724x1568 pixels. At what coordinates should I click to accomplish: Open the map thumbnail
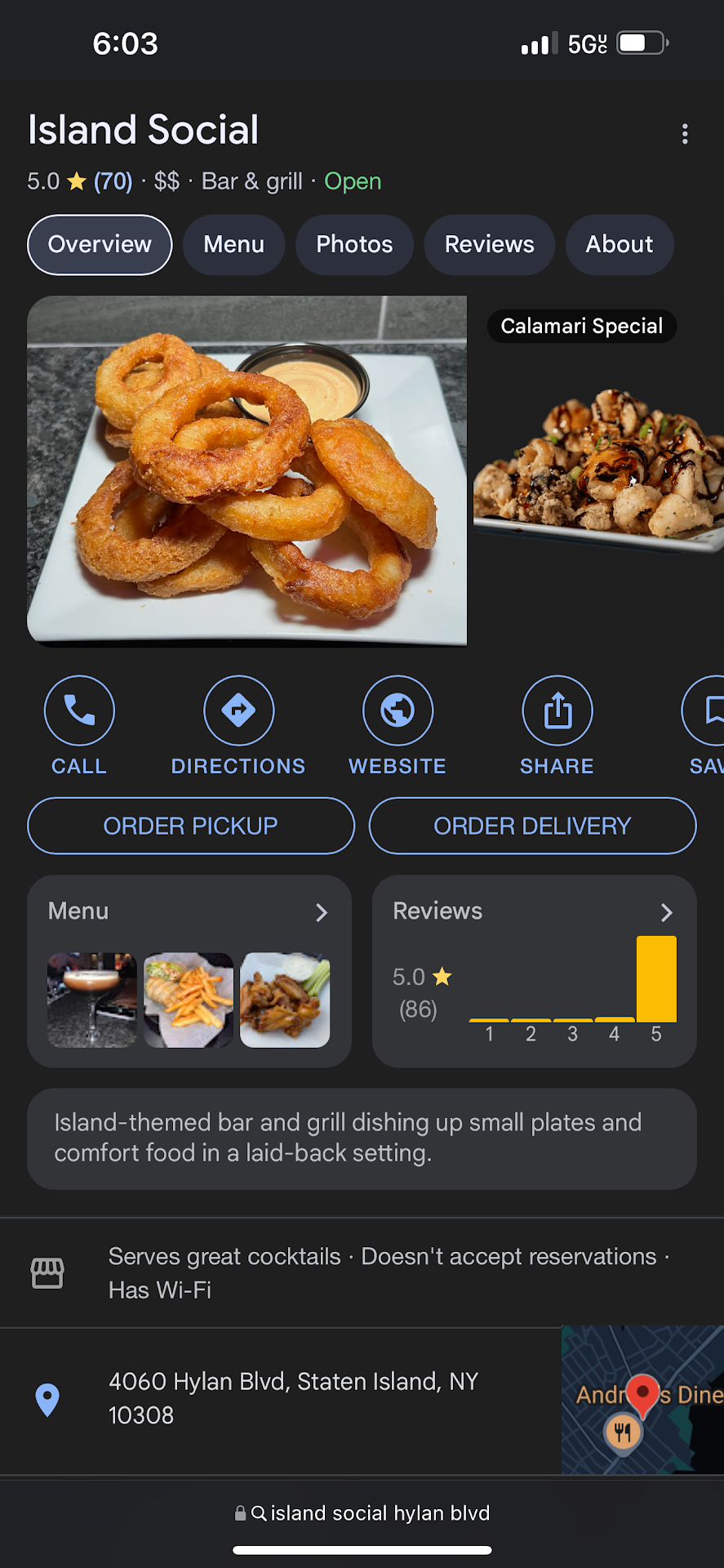click(x=642, y=1400)
